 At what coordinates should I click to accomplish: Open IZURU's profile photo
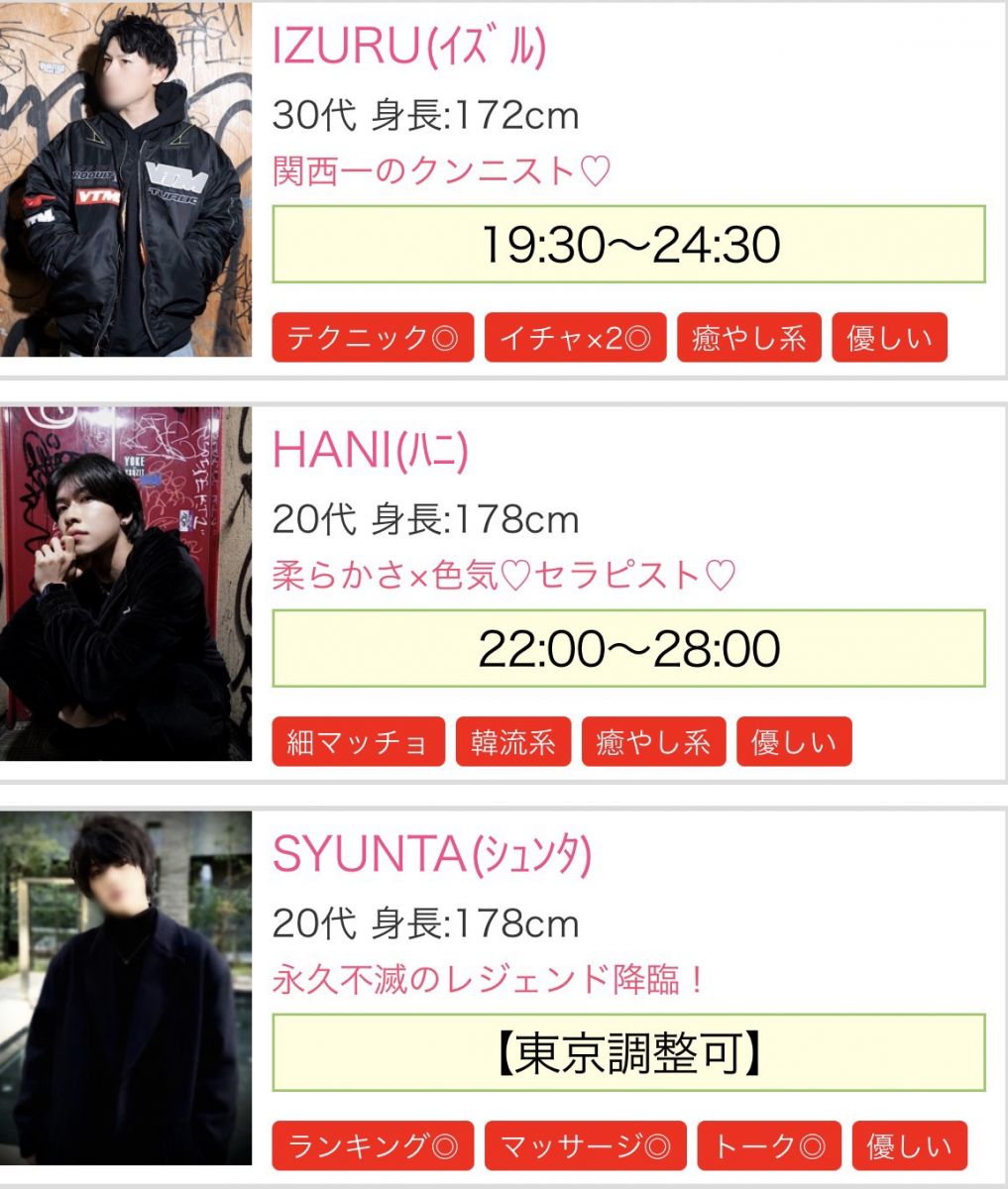126,179
